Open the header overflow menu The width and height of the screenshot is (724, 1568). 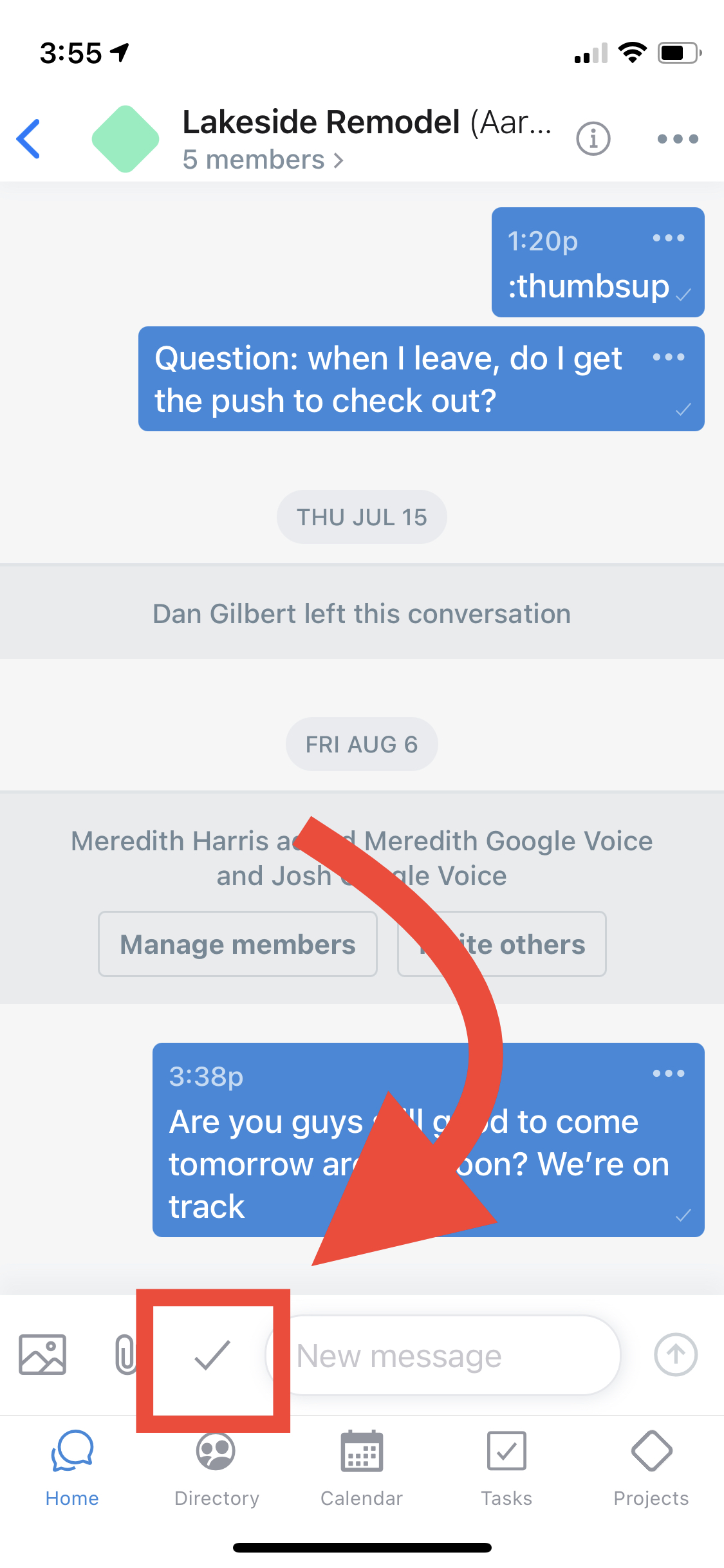click(678, 138)
